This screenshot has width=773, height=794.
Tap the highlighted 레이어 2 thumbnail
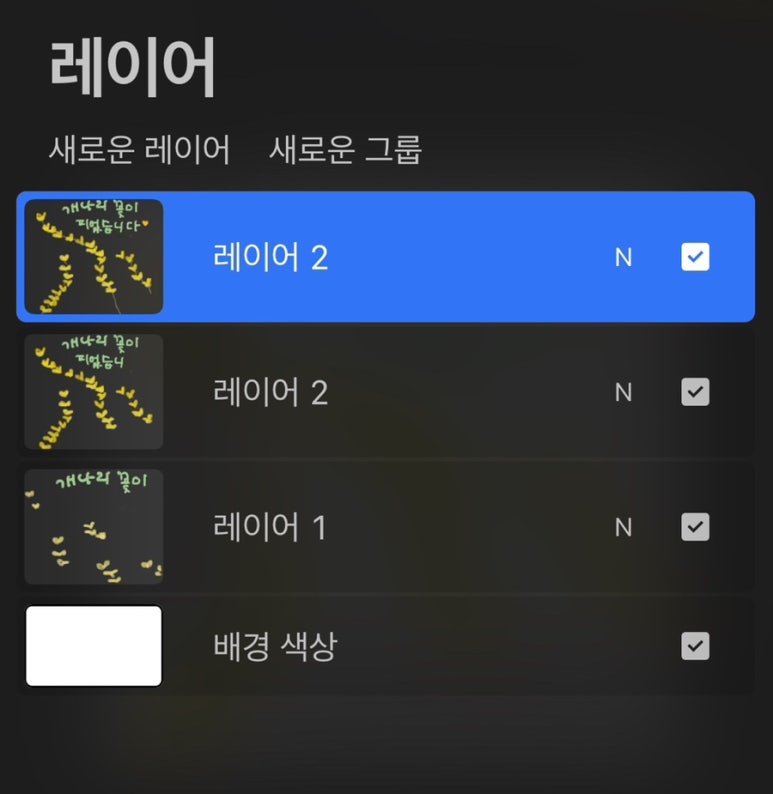94,257
